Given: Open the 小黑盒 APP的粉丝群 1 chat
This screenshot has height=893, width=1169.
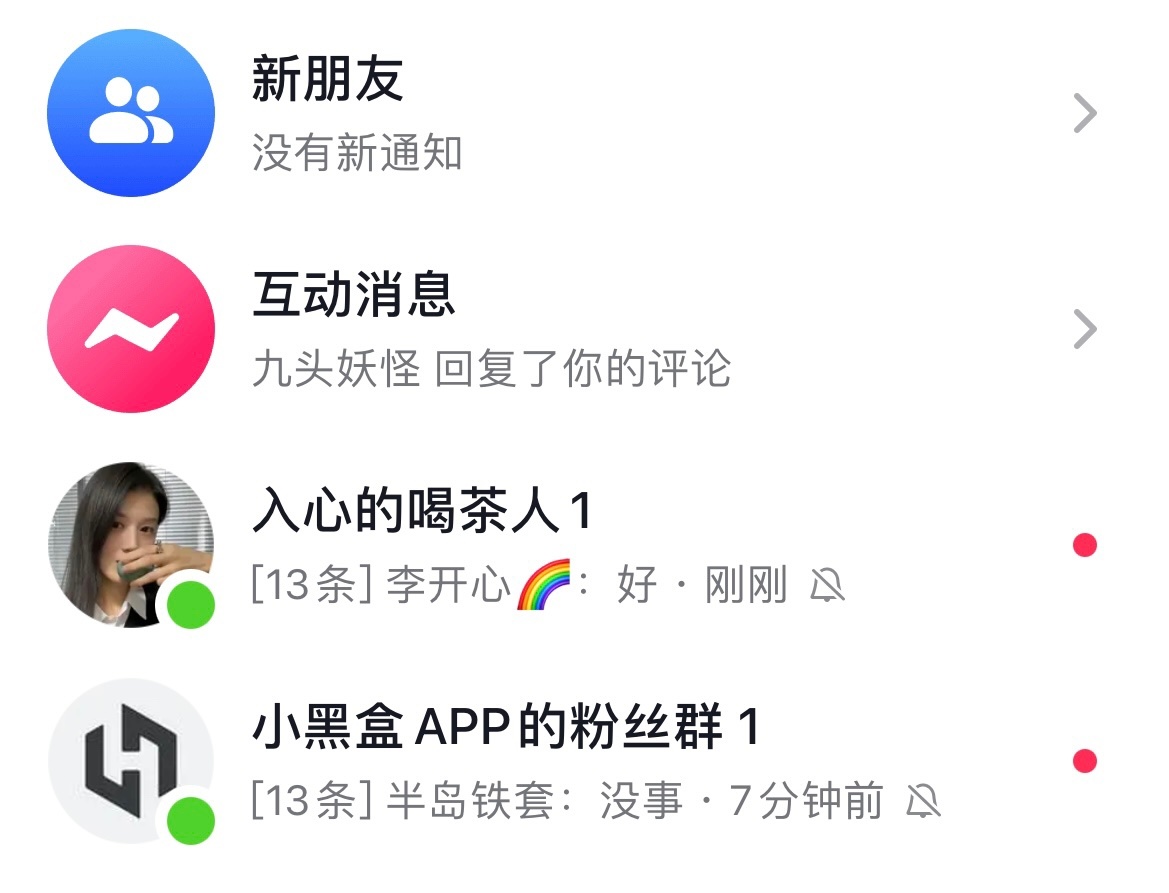Looking at the screenshot, I should pyautogui.click(x=584, y=762).
